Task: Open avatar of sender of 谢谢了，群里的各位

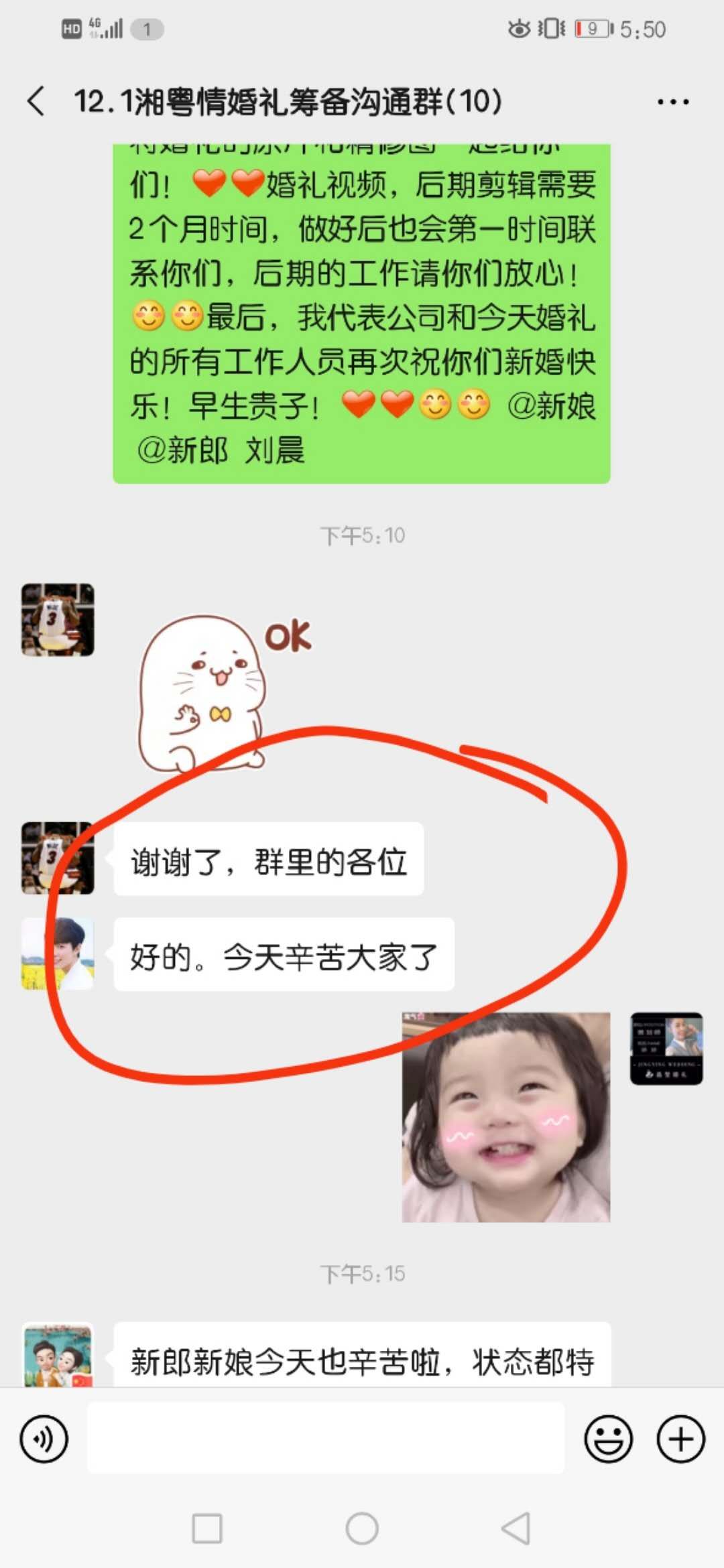Action: pyautogui.click(x=58, y=858)
